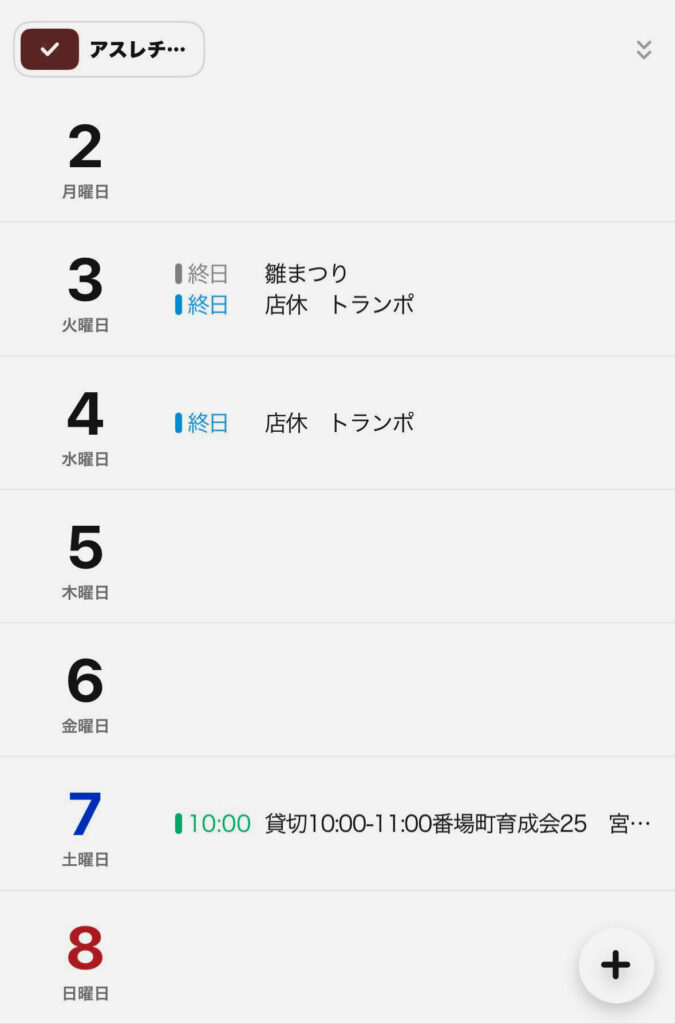Toggle the アスレチ… calendar chip
The height and width of the screenshot is (1024, 675).
coord(108,50)
